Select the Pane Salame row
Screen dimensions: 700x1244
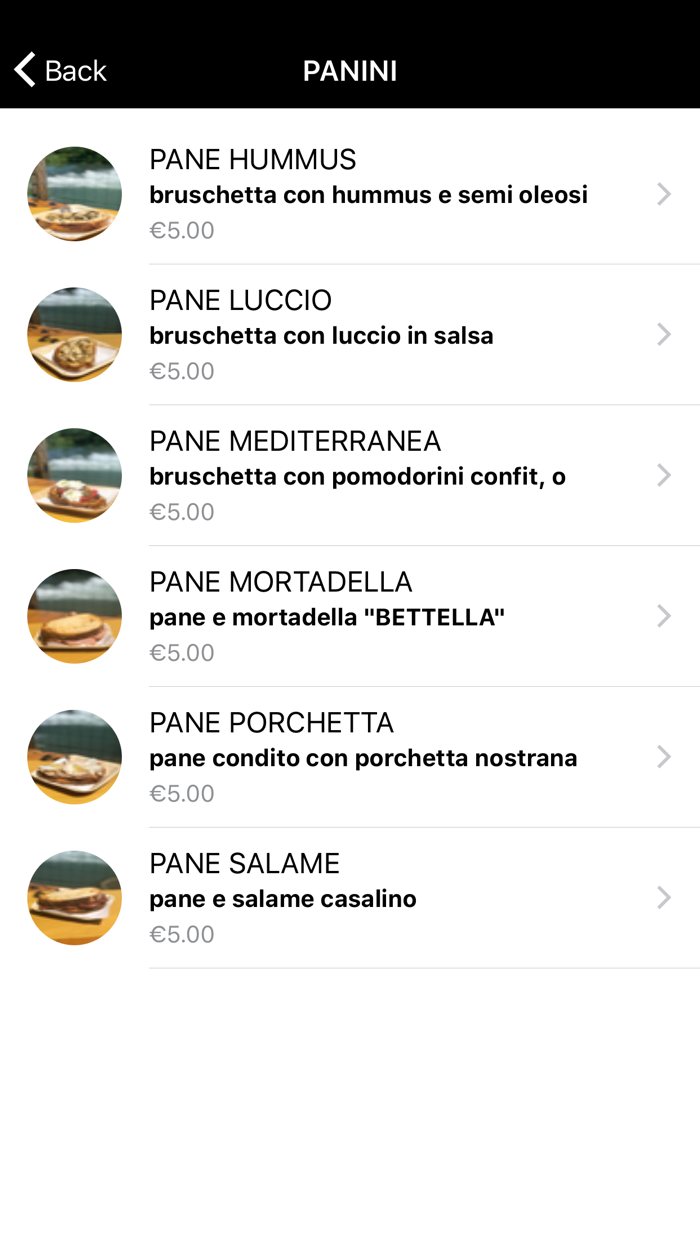[x=350, y=898]
